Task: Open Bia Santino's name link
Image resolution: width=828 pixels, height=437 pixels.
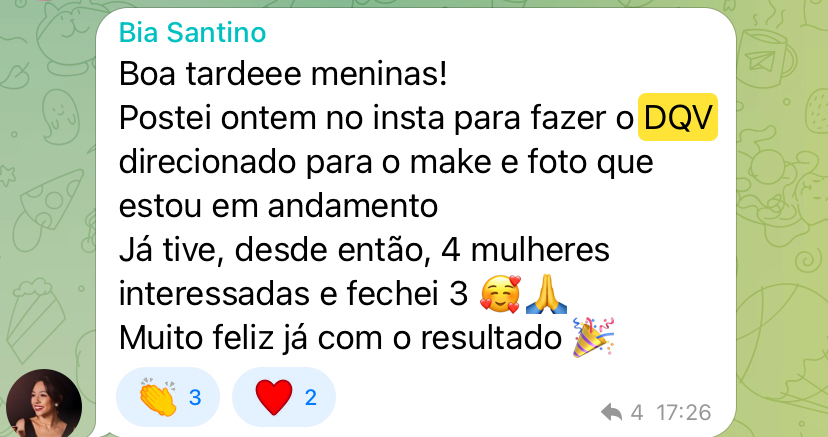Action: coord(192,33)
